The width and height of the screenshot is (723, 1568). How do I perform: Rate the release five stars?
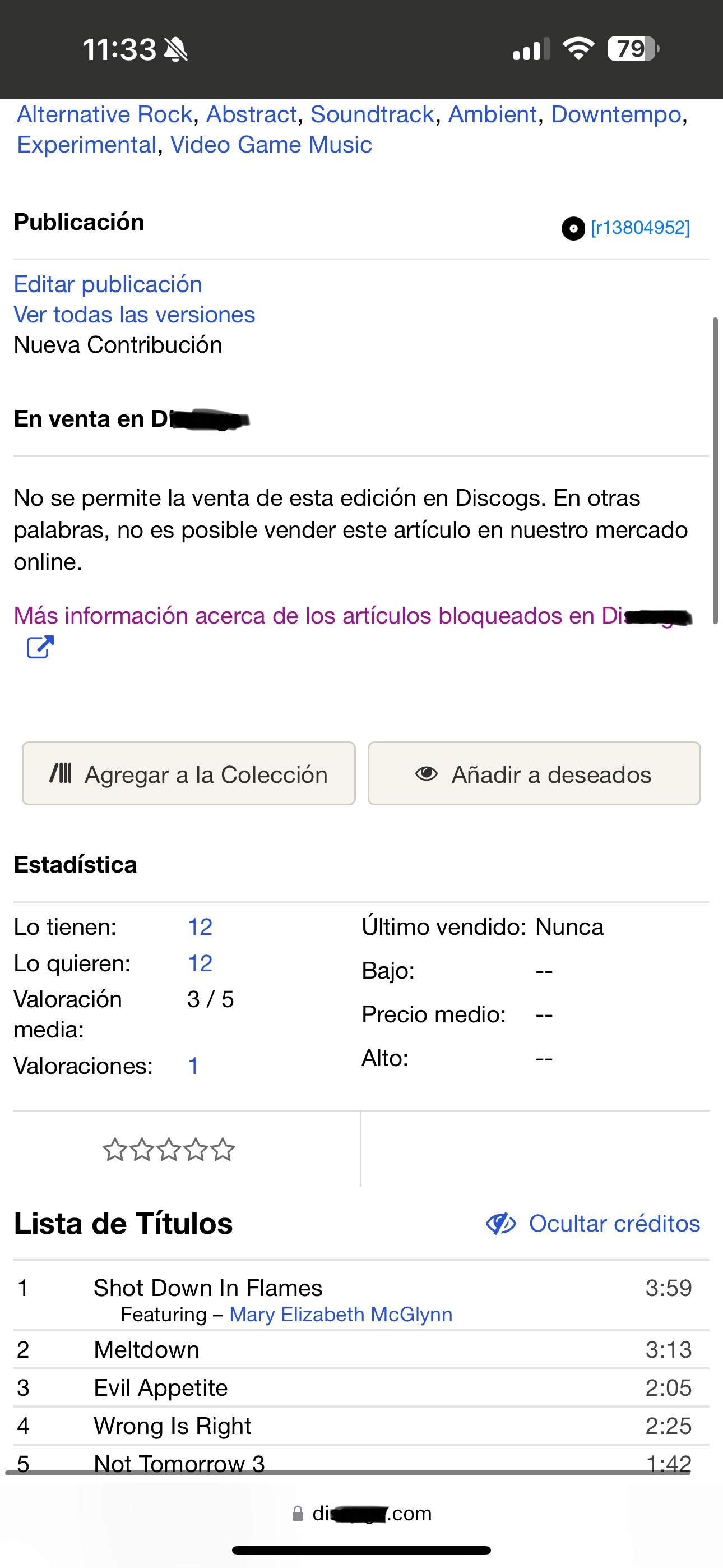pos(223,1150)
